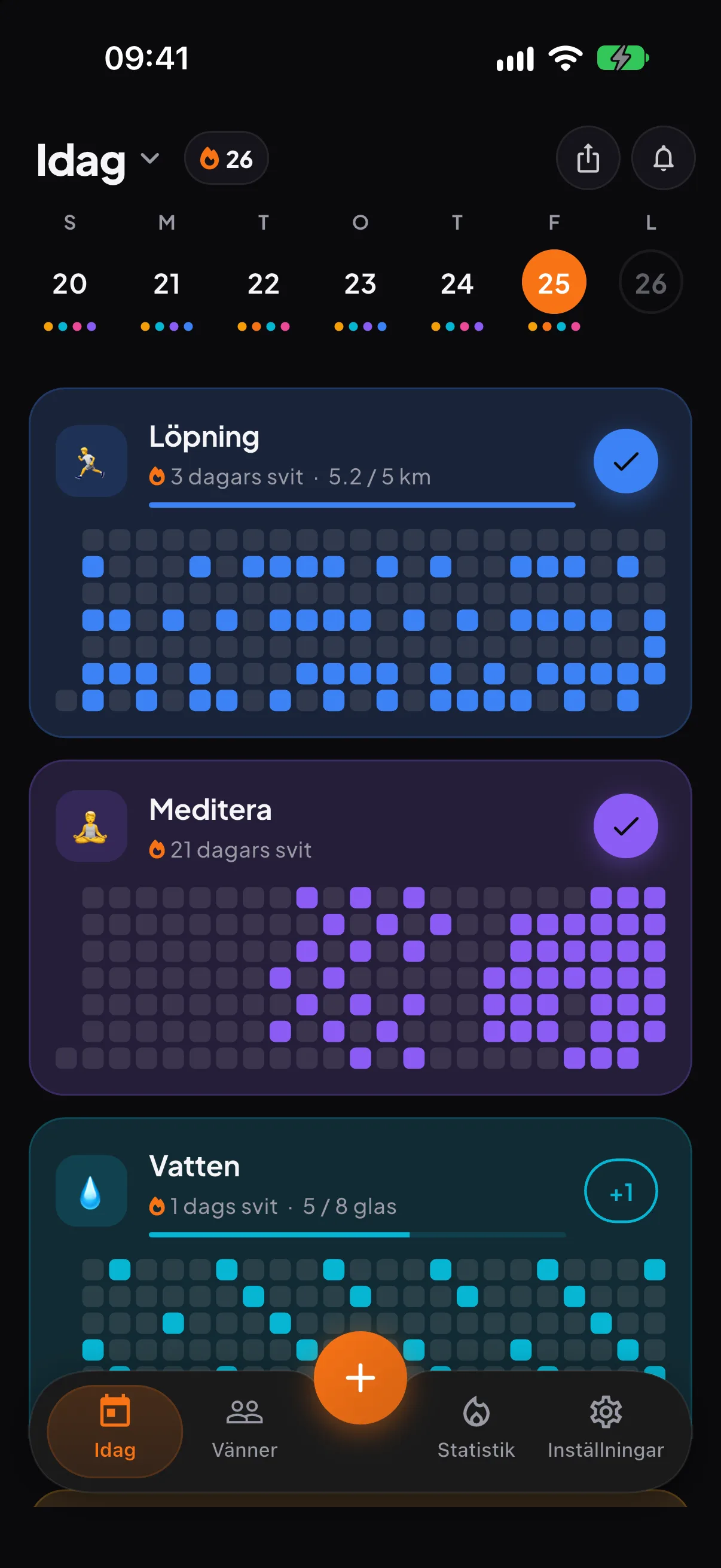Open the 26 streak flame chip

pyautogui.click(x=227, y=158)
